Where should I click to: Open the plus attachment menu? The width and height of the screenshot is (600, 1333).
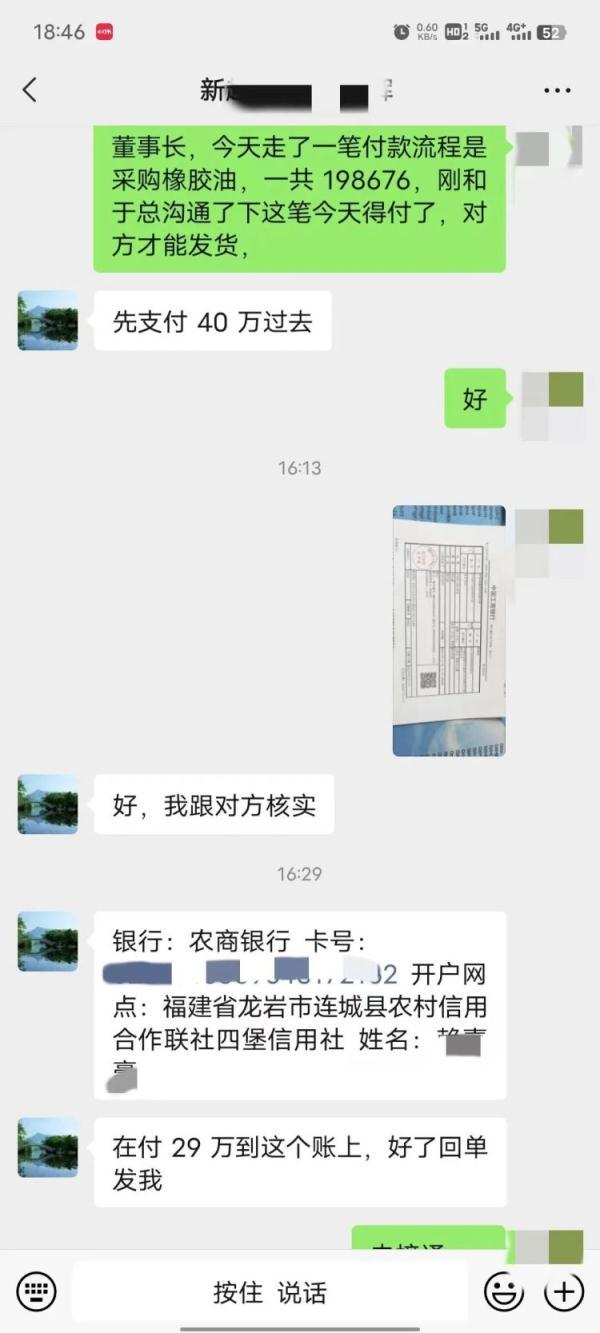[x=563, y=1292]
